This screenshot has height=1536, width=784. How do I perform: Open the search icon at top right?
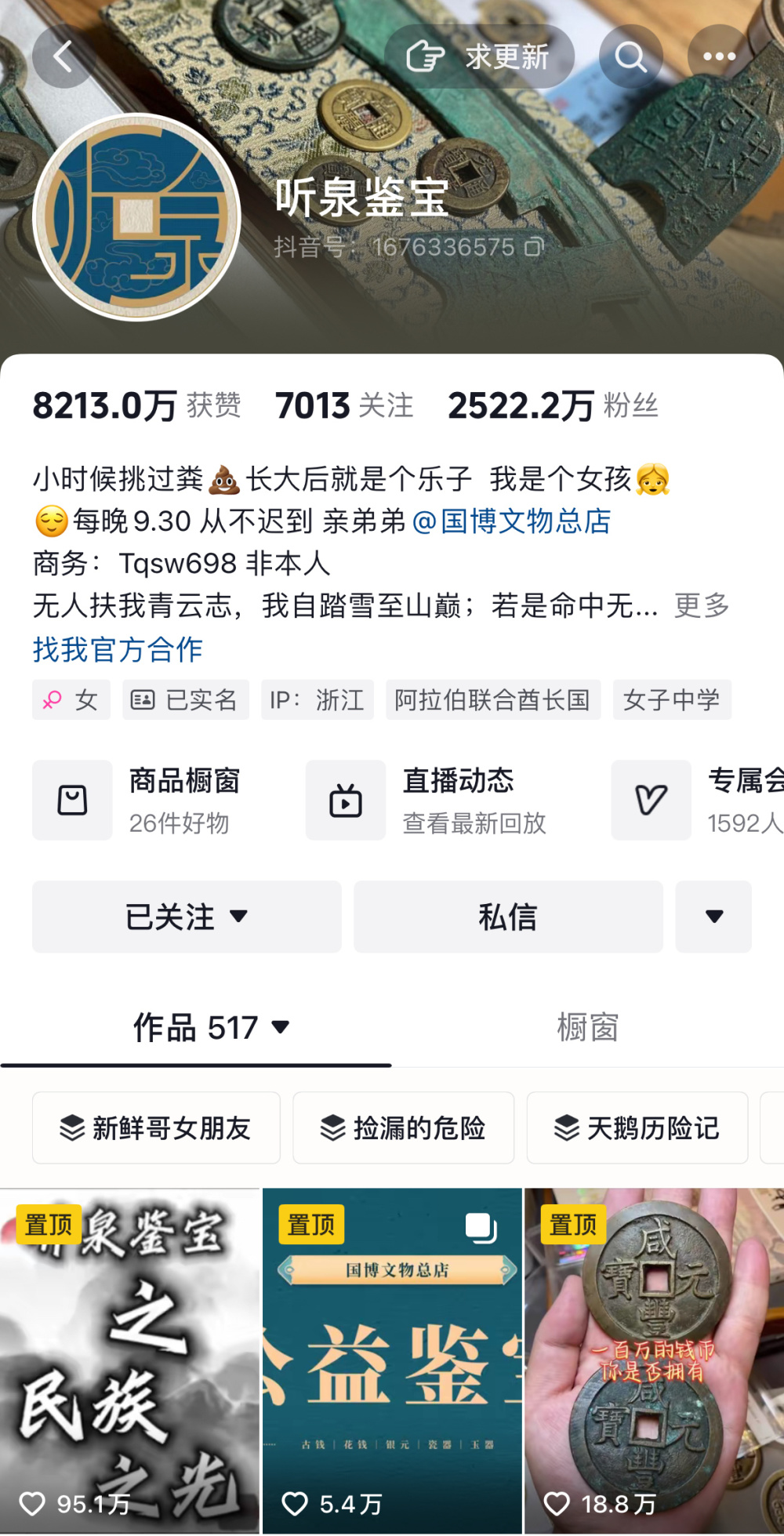632,56
